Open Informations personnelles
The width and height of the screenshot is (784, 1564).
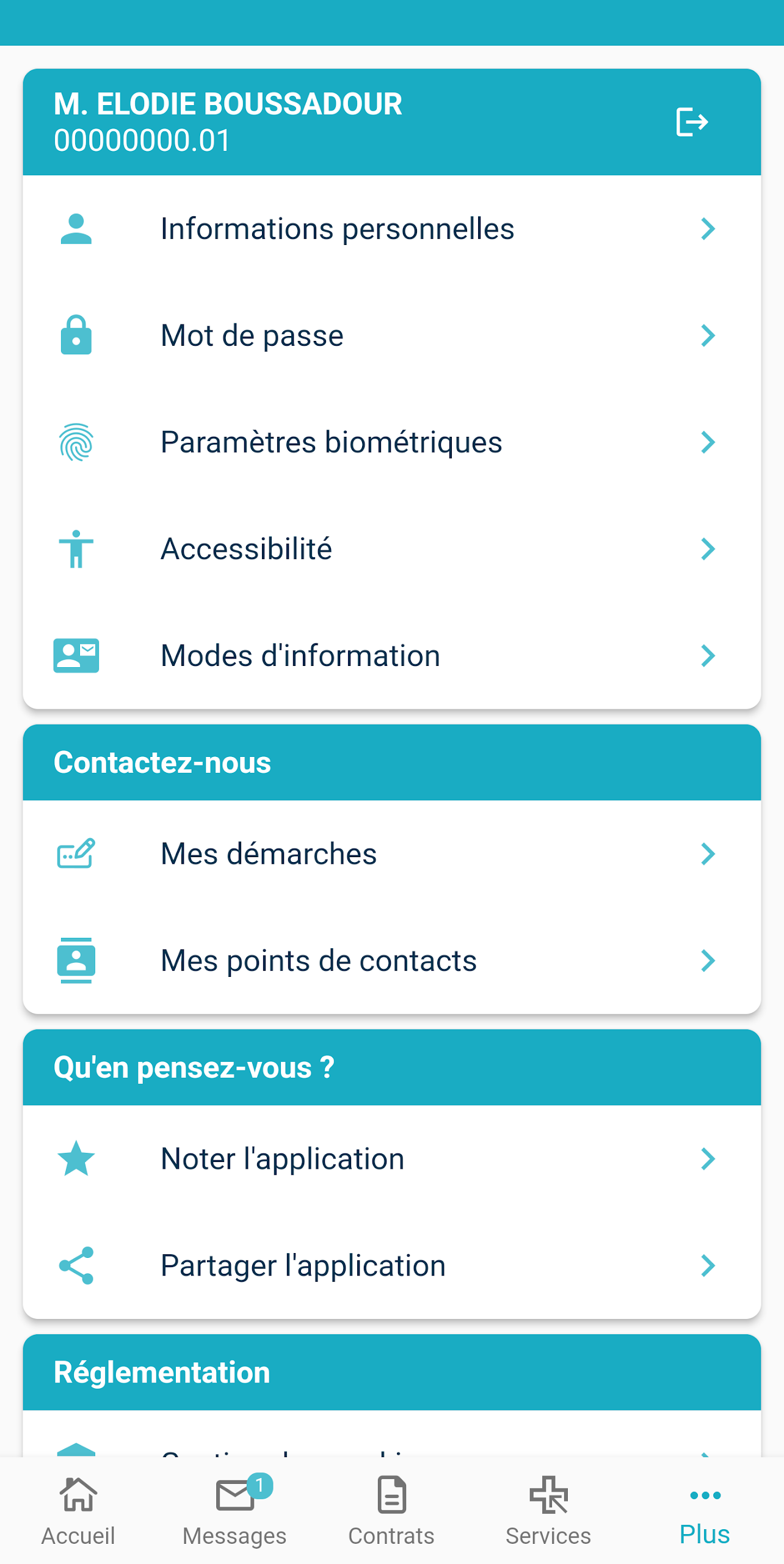tap(392, 229)
